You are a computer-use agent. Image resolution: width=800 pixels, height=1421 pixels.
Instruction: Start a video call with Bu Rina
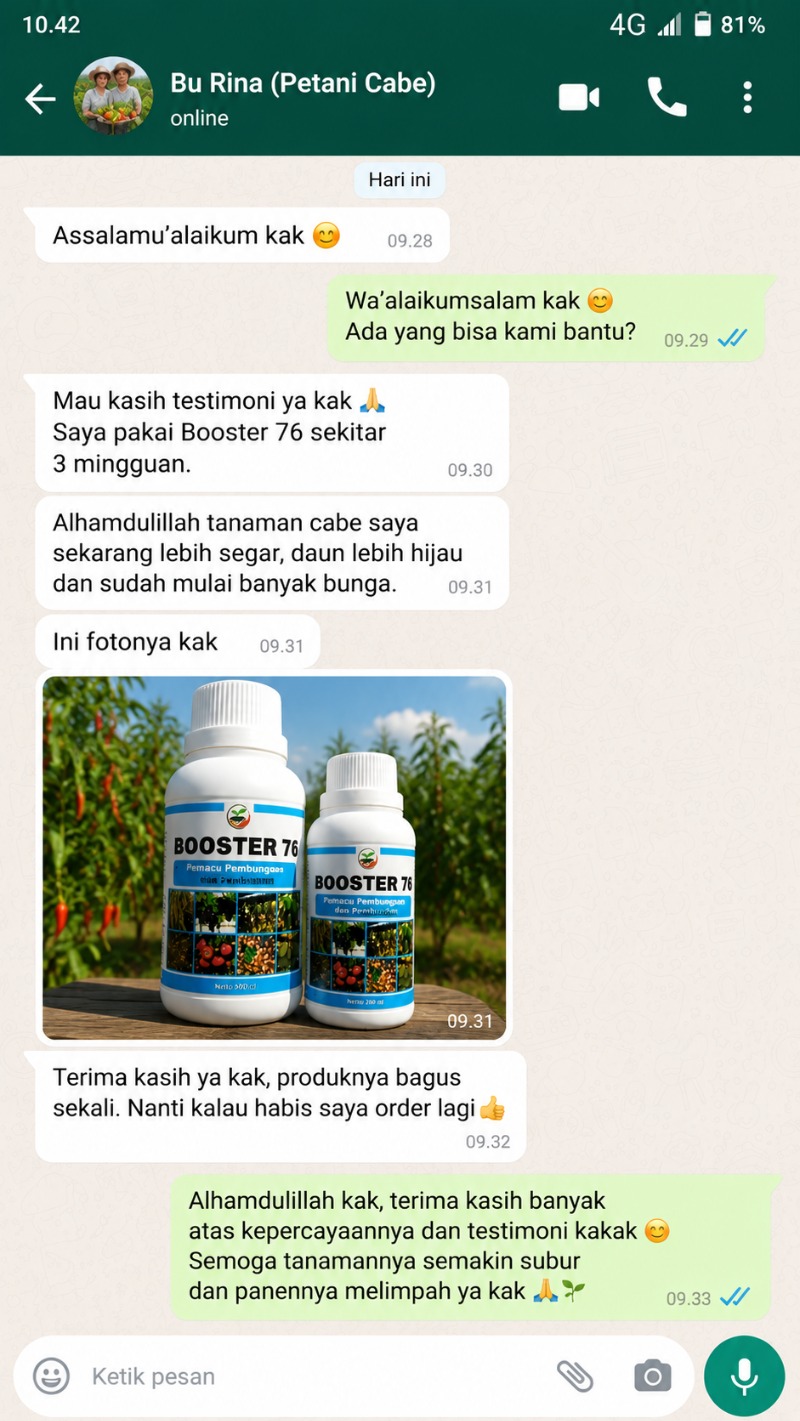pyautogui.click(x=578, y=97)
